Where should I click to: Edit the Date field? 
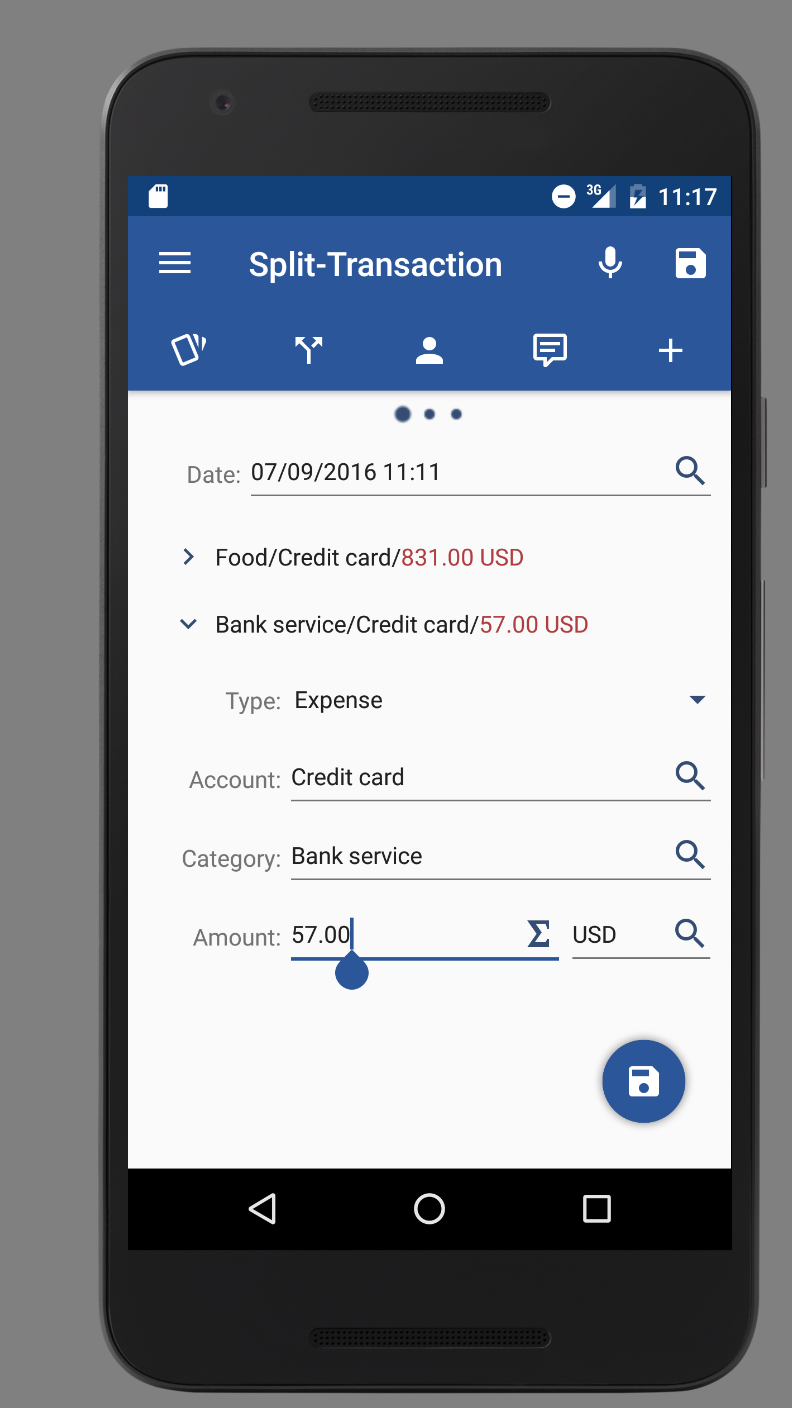click(459, 472)
